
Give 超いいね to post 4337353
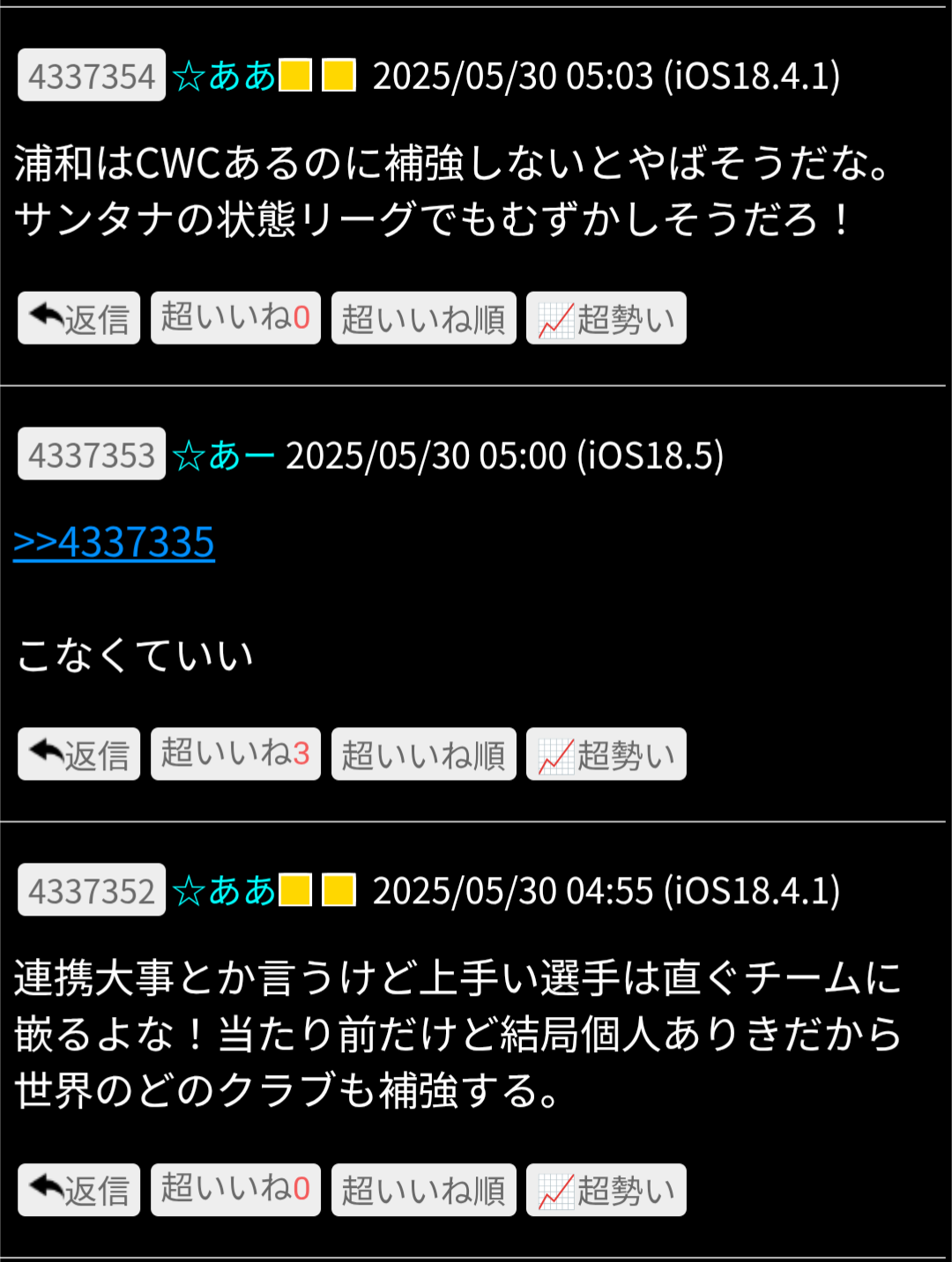click(235, 754)
